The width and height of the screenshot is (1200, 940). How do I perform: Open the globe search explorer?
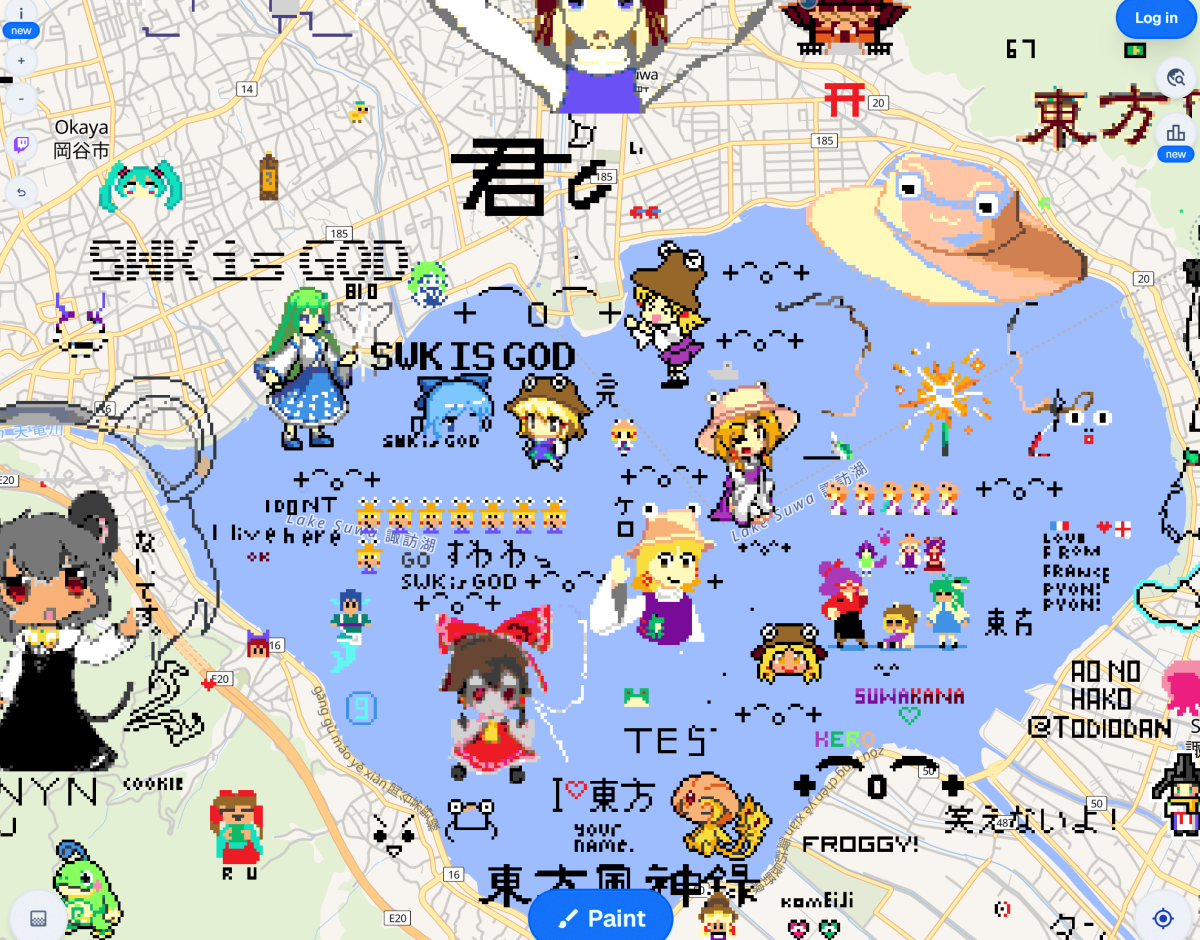[x=1175, y=77]
